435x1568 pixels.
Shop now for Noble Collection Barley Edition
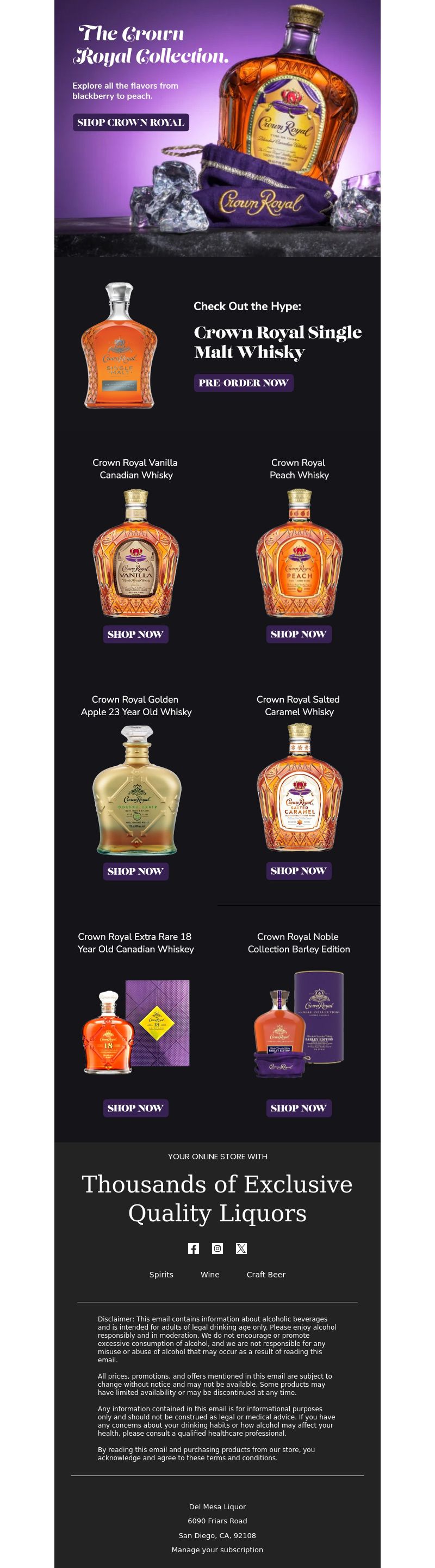(298, 1108)
